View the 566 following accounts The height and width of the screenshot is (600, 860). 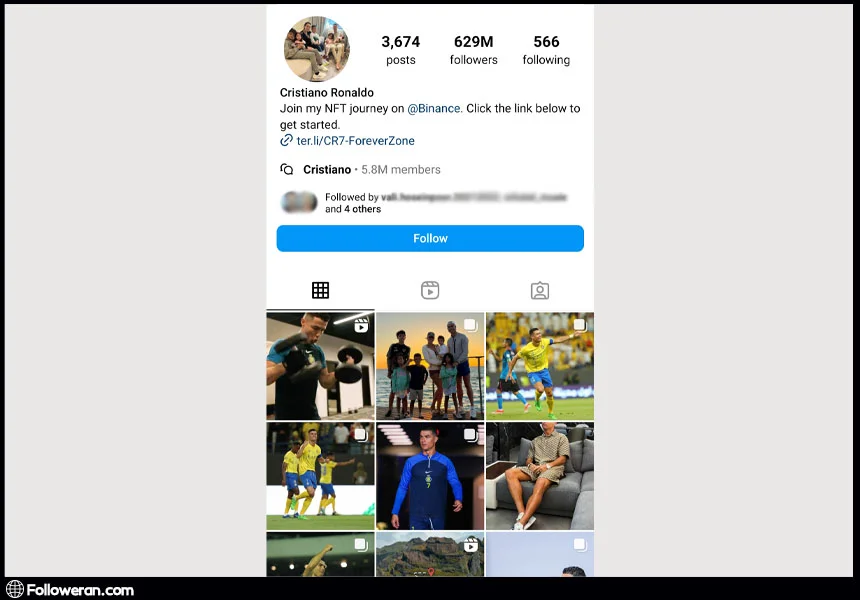tap(546, 50)
